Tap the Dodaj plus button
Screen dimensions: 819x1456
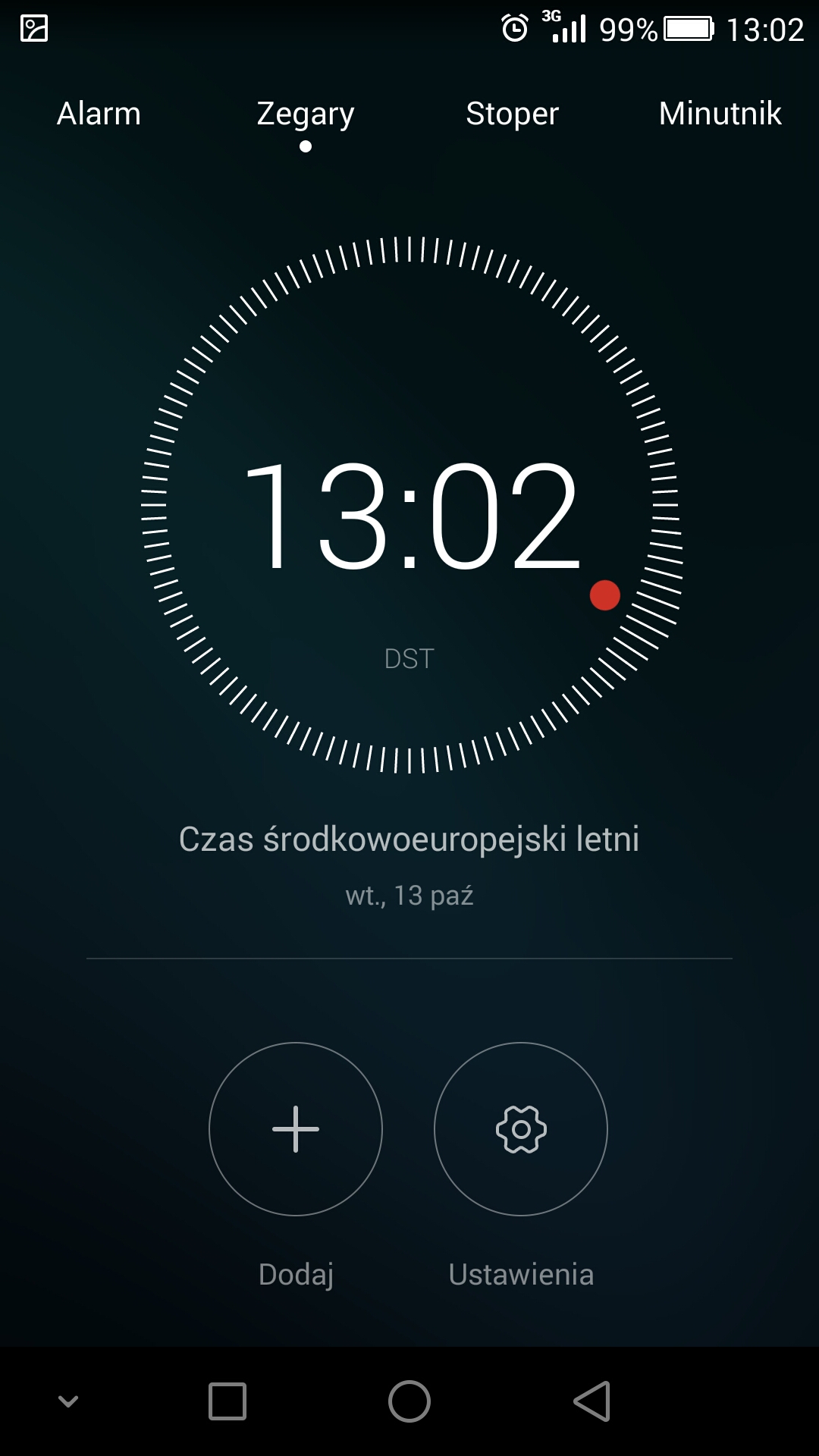point(296,1128)
